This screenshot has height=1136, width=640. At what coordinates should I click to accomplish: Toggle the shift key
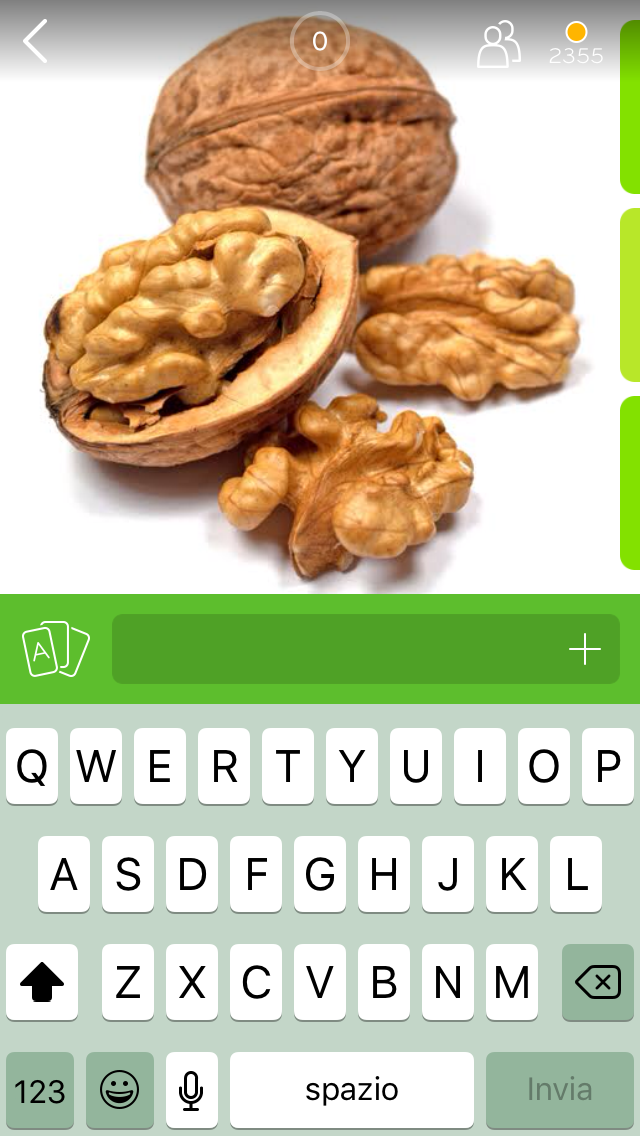(42, 983)
